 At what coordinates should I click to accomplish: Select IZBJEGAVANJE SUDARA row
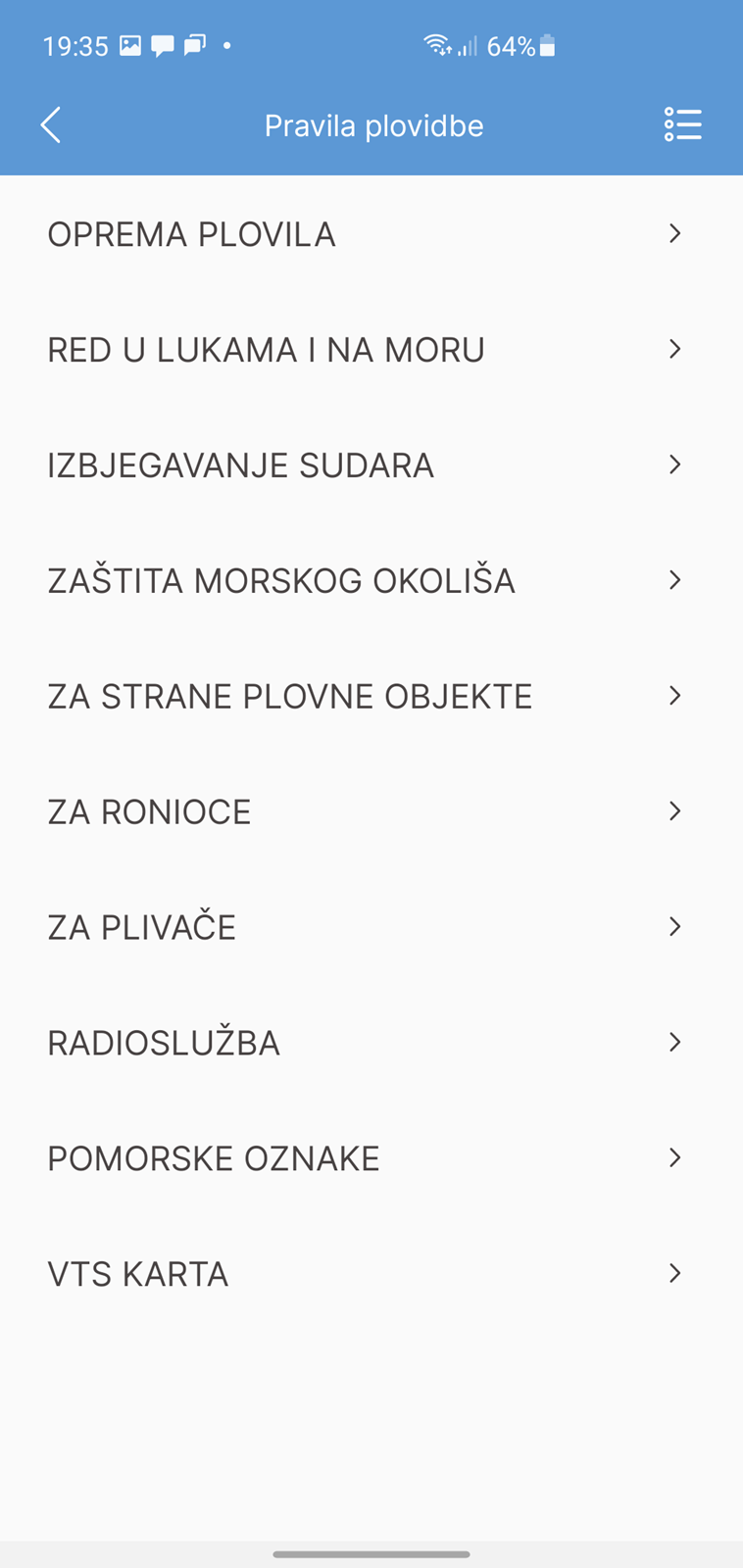click(x=371, y=465)
